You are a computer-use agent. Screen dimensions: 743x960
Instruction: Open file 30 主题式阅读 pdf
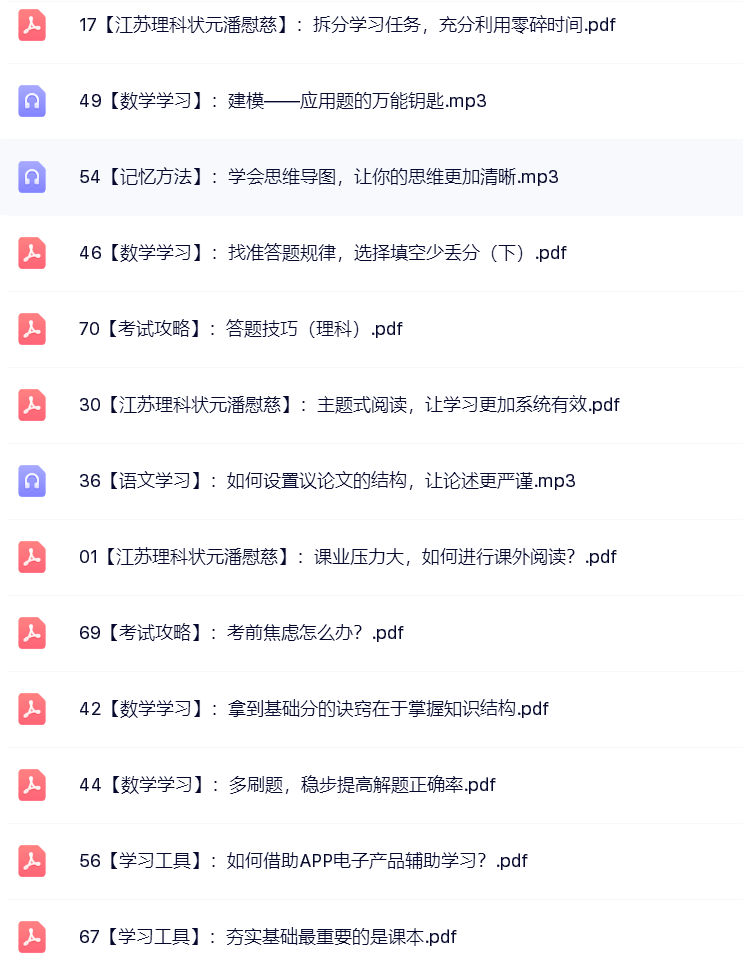349,405
